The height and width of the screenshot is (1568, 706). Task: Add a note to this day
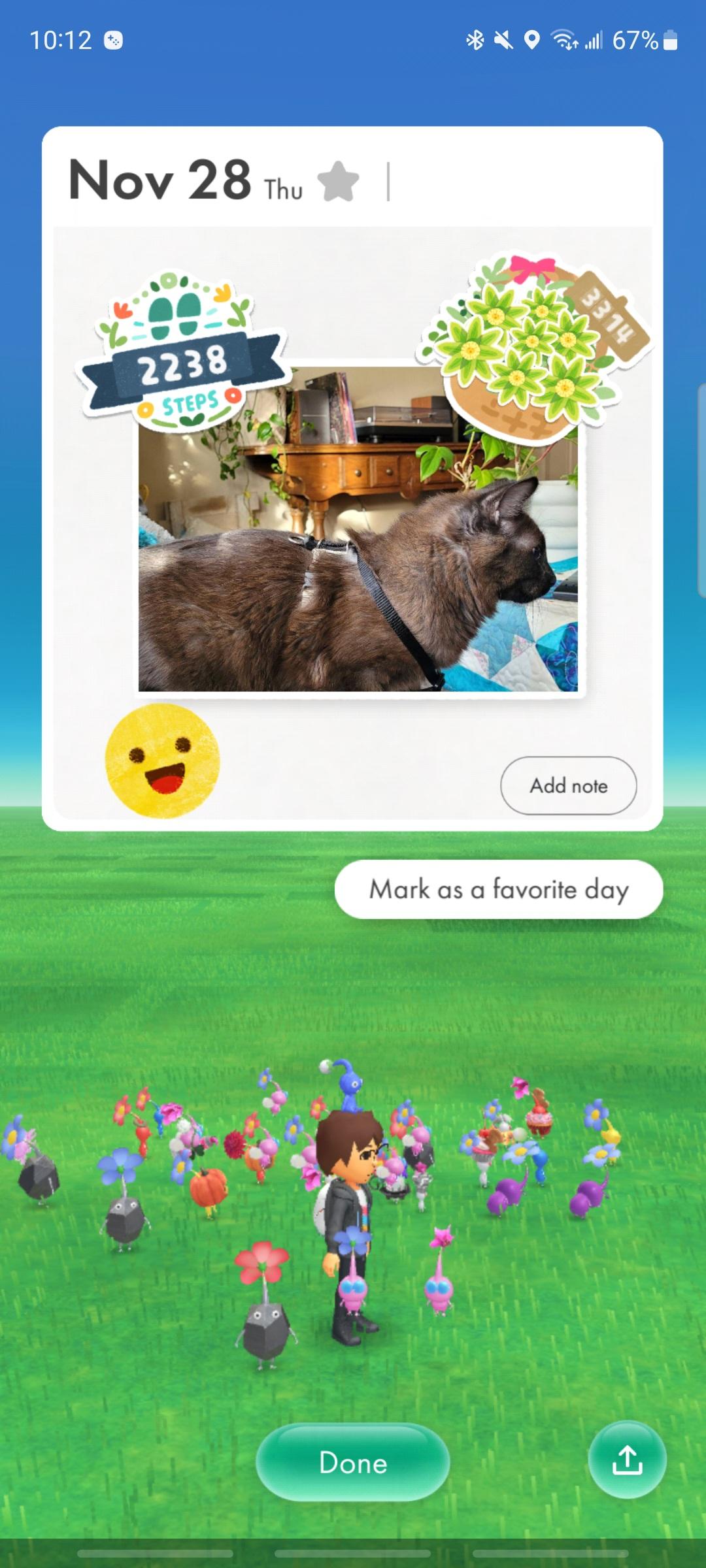(x=568, y=785)
